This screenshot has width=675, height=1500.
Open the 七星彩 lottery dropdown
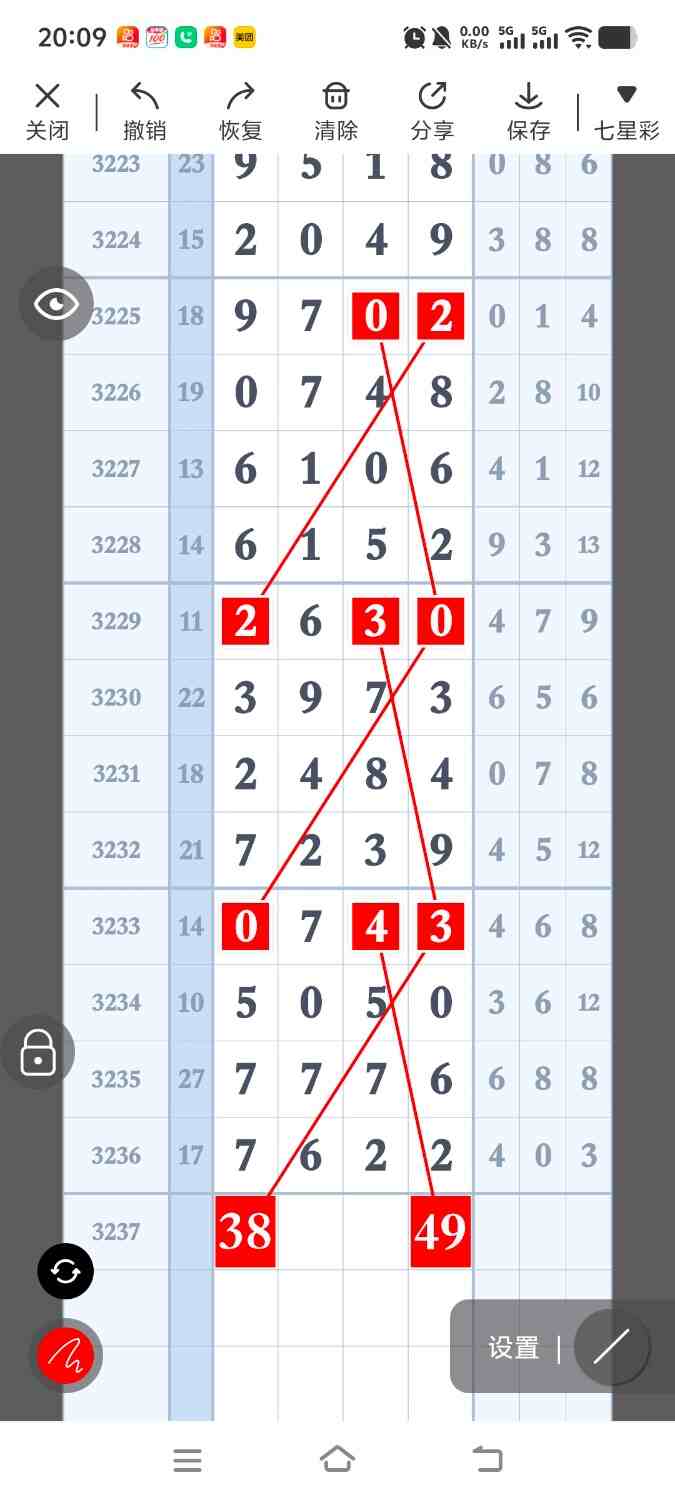point(627,111)
